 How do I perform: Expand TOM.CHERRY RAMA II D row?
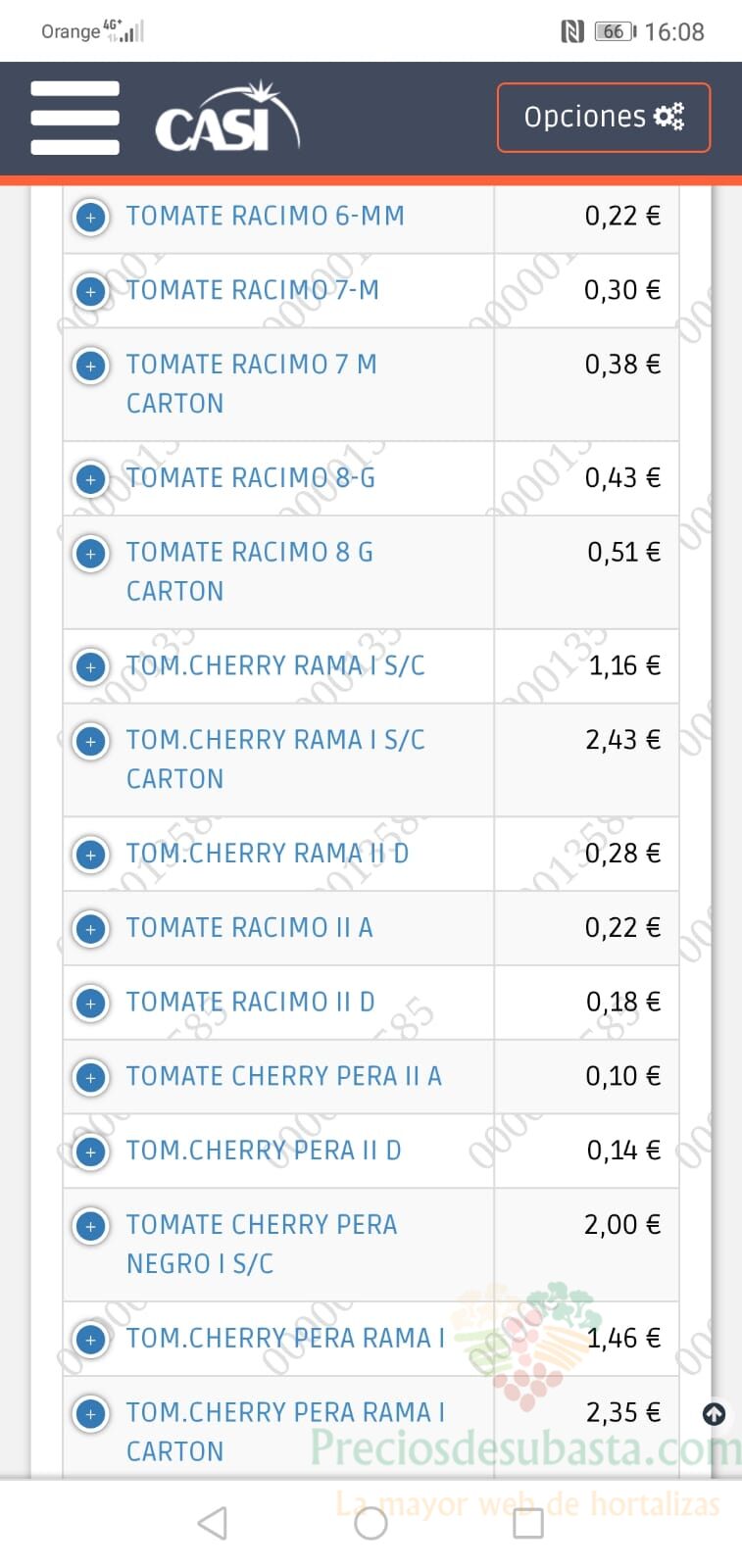click(91, 855)
